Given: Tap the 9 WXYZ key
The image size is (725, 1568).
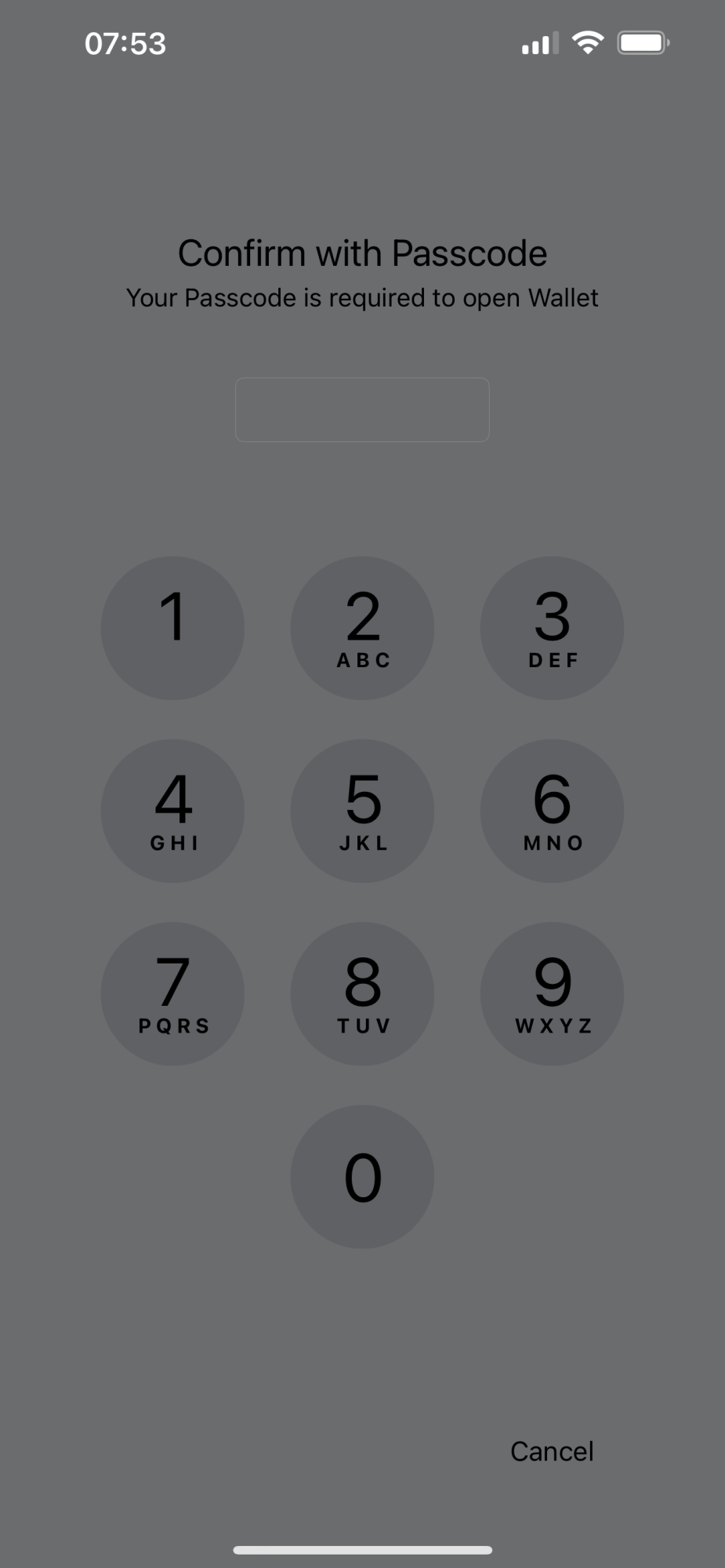Looking at the screenshot, I should [552, 993].
